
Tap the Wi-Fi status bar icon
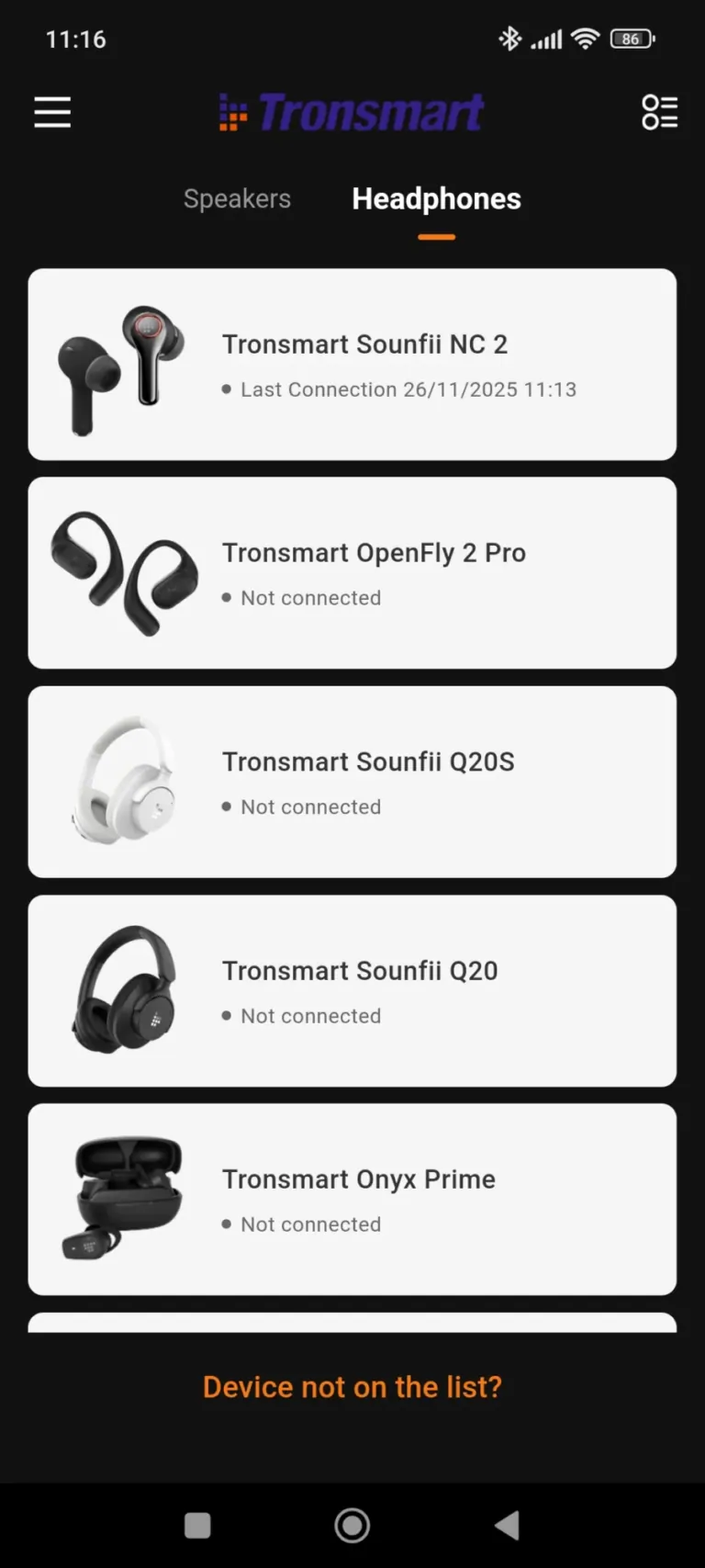pos(585,39)
